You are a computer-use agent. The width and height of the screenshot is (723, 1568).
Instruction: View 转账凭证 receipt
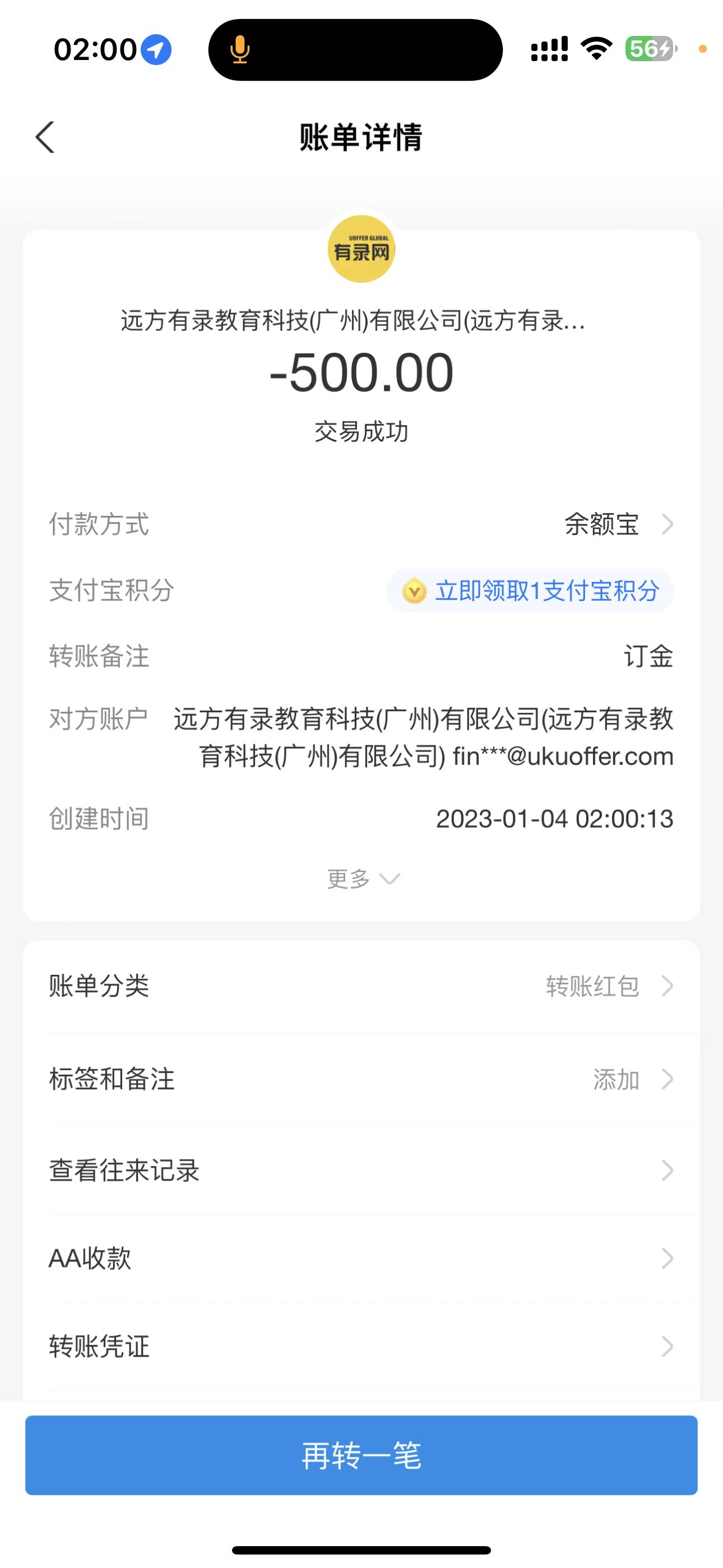361,1346
